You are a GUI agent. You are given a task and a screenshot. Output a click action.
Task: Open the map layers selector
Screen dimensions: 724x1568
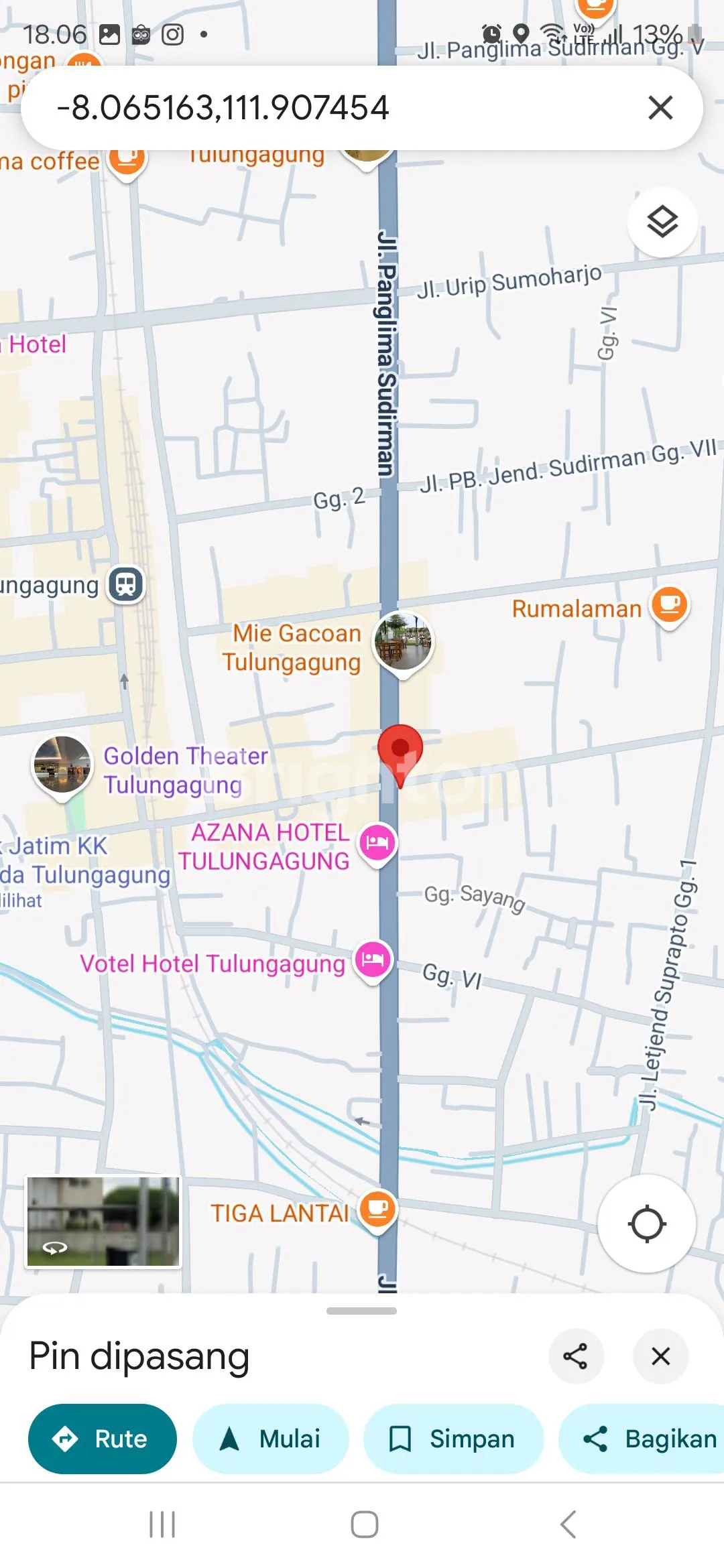pyautogui.click(x=662, y=222)
